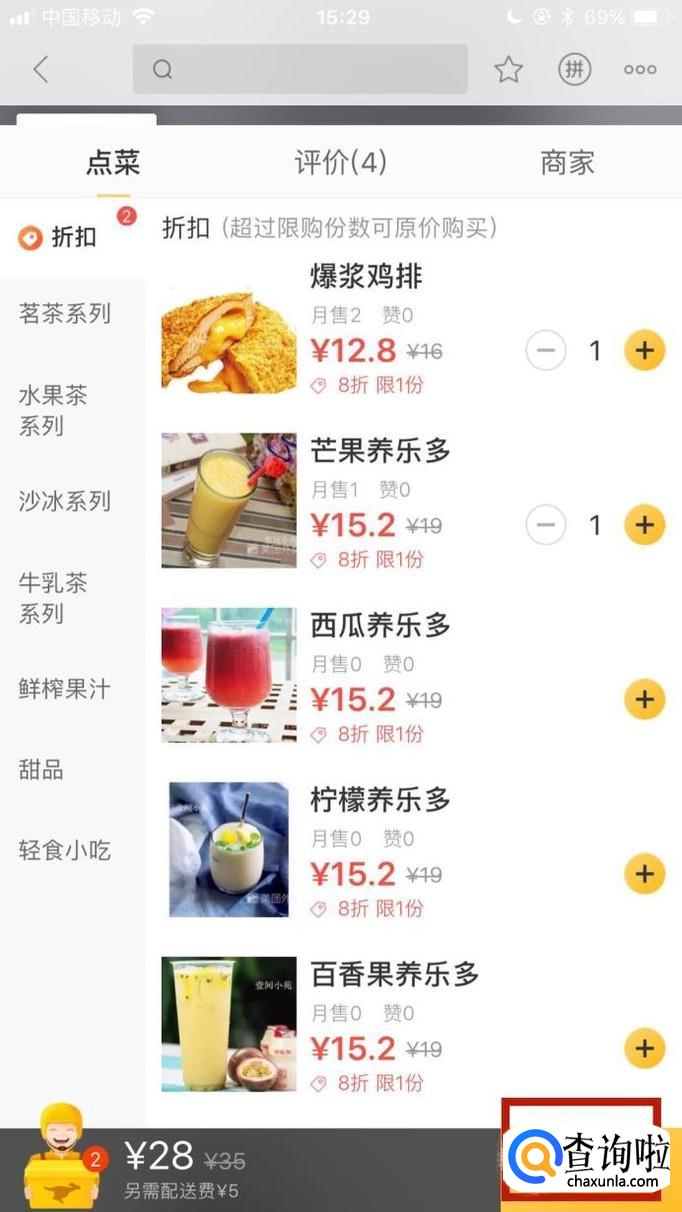Select the 水果茶系列 category
682x1212 pixels.
click(54, 410)
